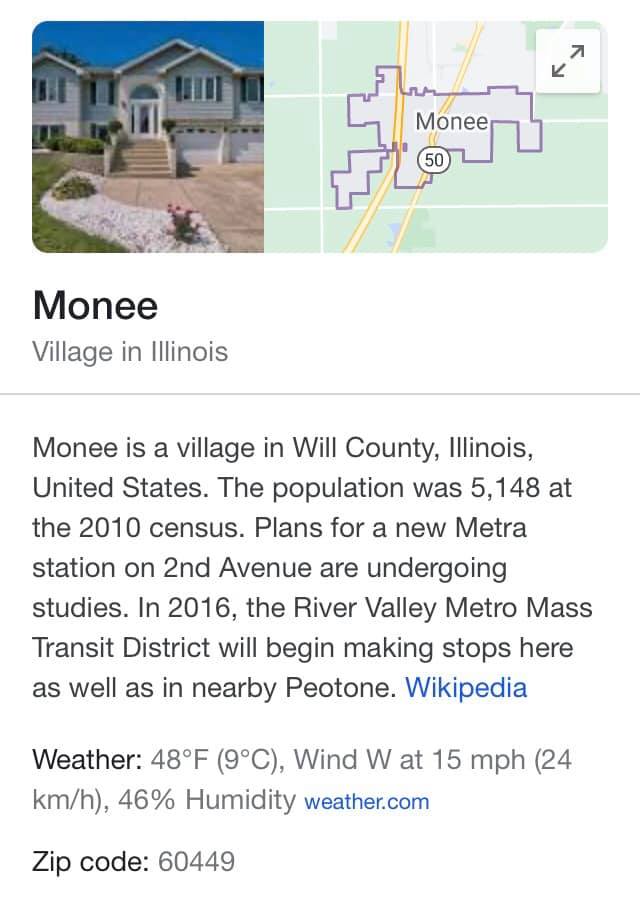This screenshot has width=640, height=915.
Task: Expand the Monee map to full view
Action: [x=568, y=62]
